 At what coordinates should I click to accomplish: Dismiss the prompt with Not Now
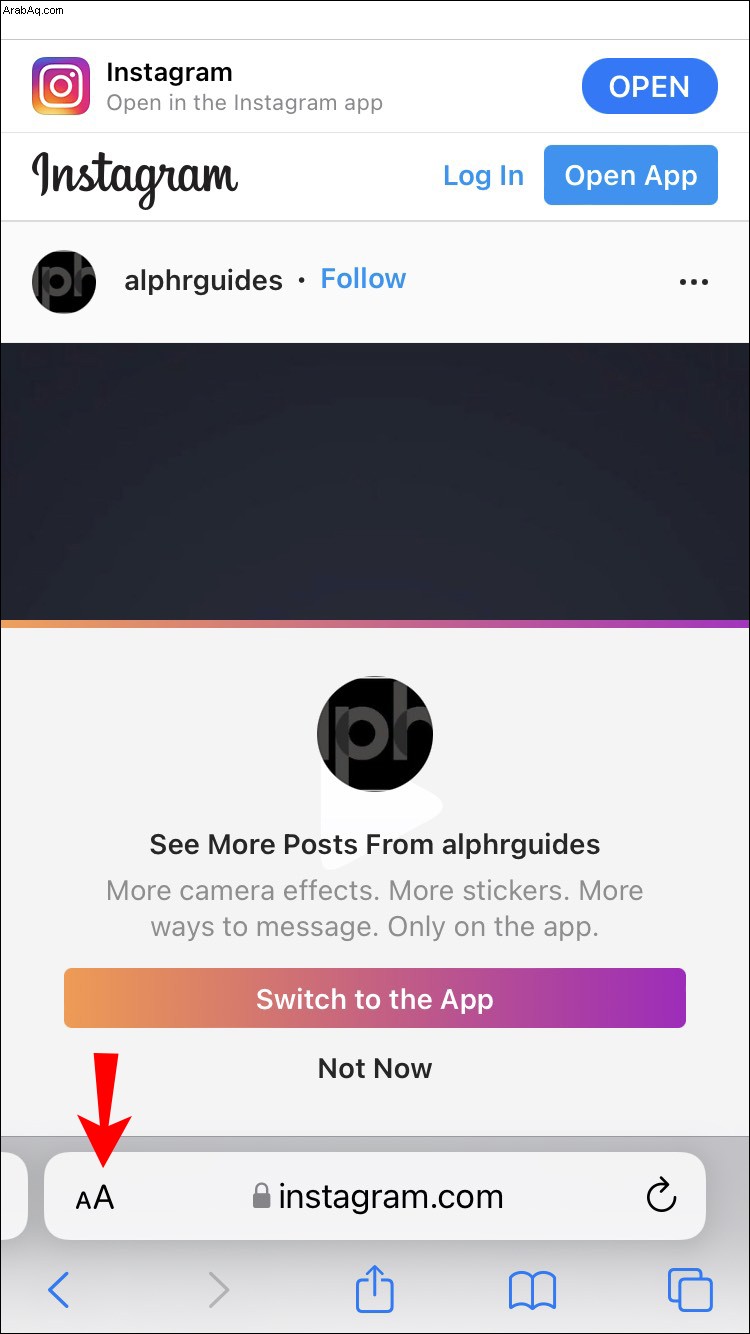(x=375, y=1068)
